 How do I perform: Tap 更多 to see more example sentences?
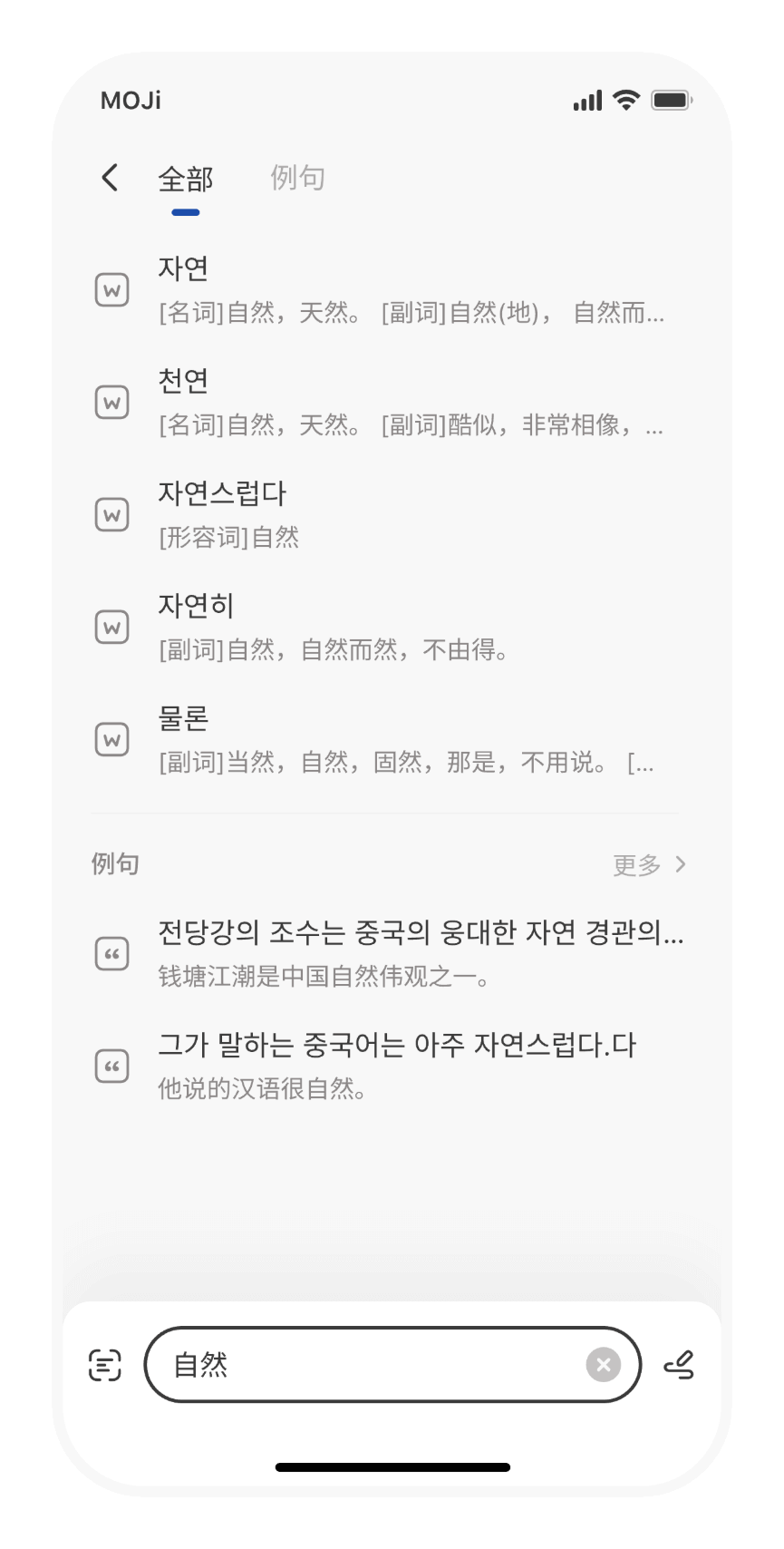649,865
